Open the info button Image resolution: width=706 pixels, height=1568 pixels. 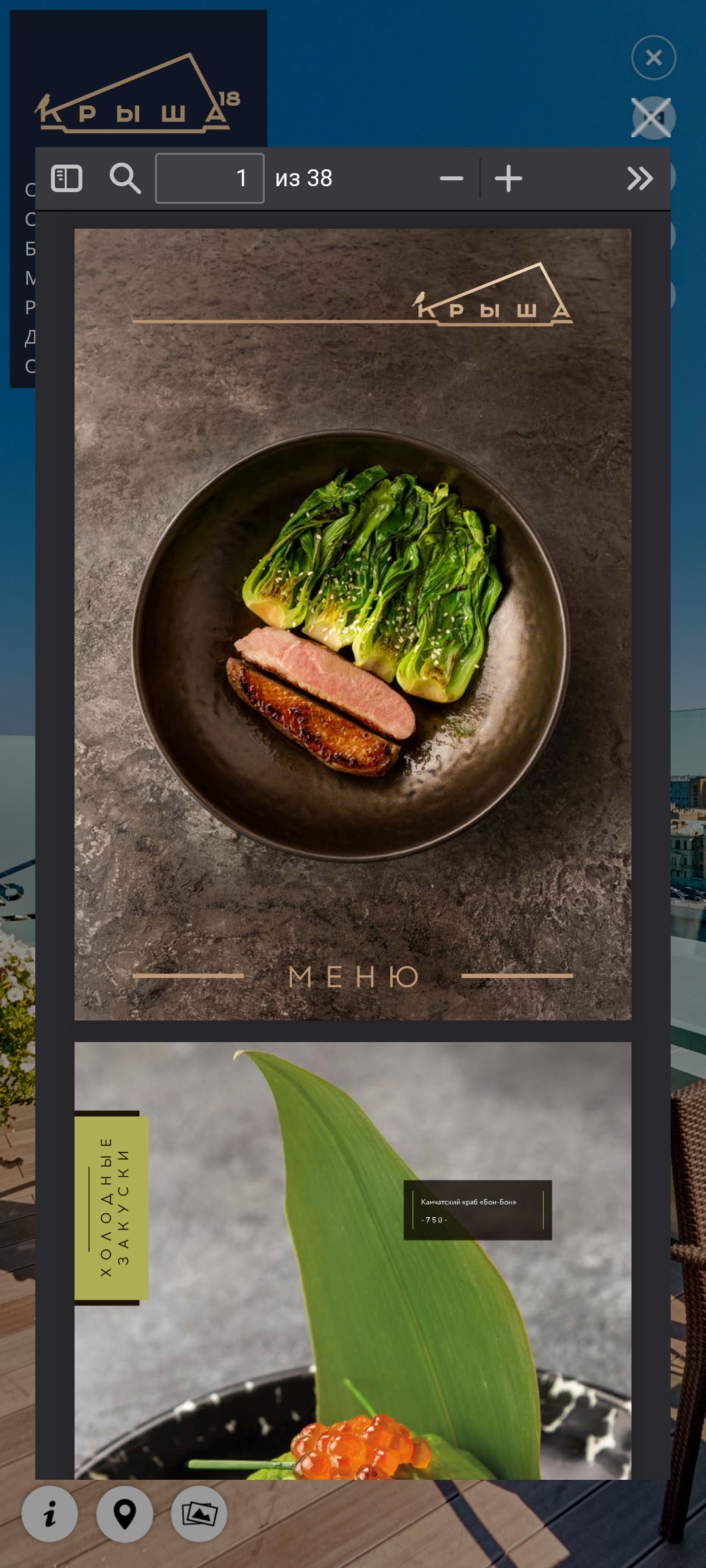click(50, 1514)
